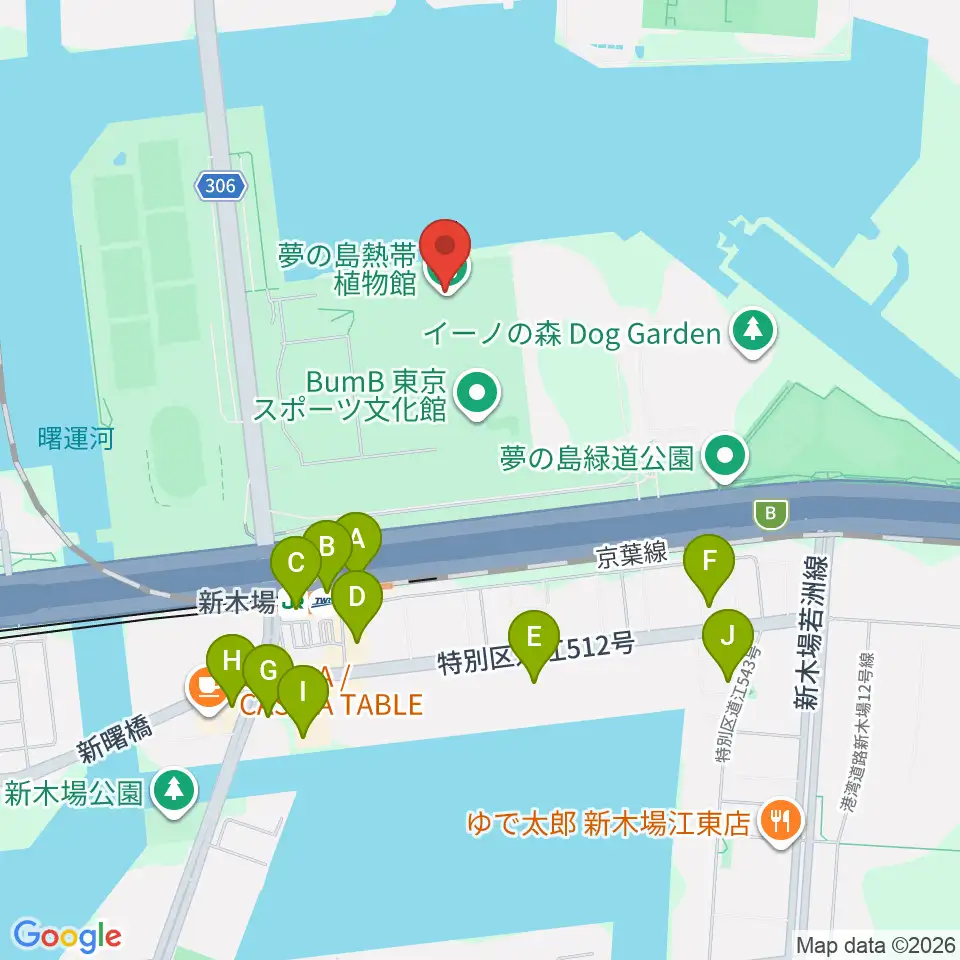
Task: Open the 新木場公園 park icon
Action: point(174,791)
